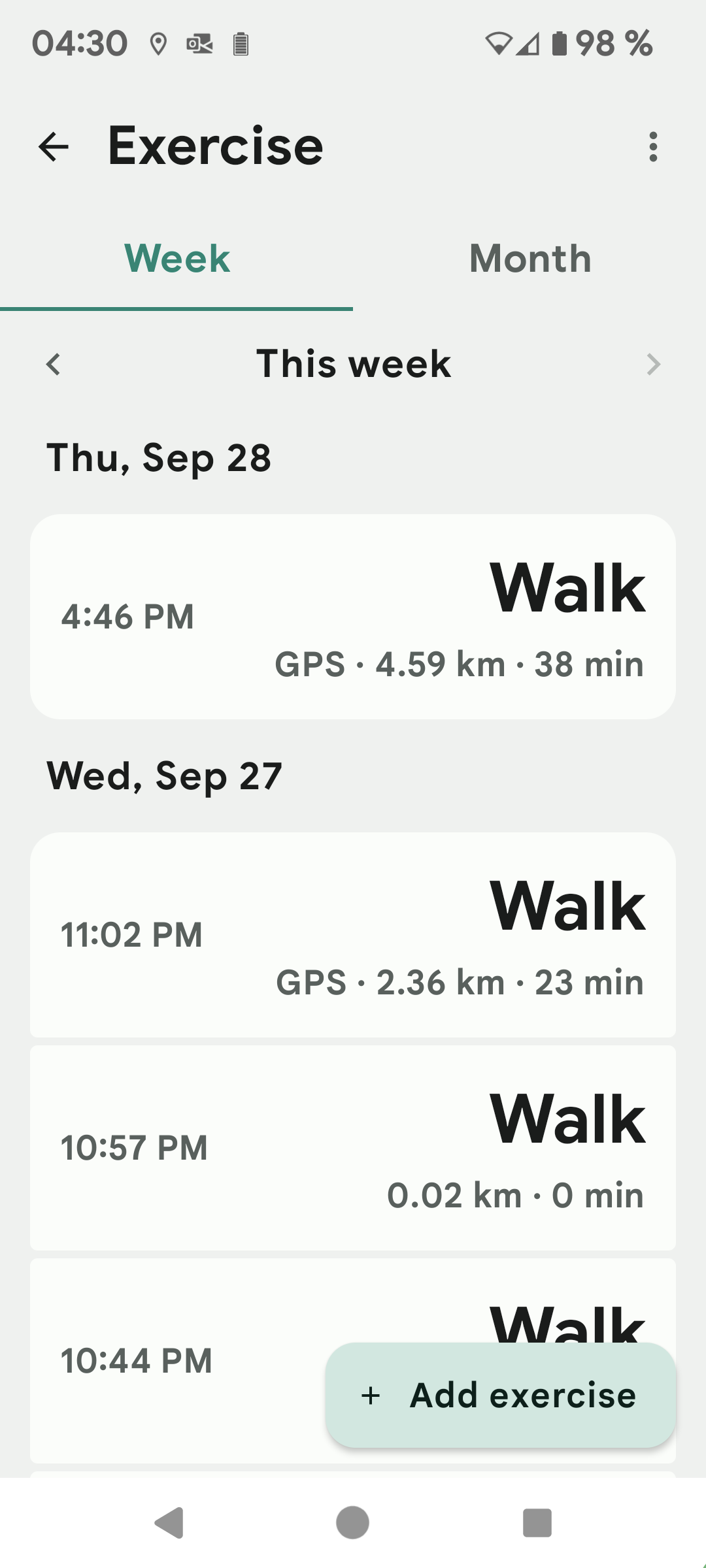Add a new exercise

(x=501, y=1396)
